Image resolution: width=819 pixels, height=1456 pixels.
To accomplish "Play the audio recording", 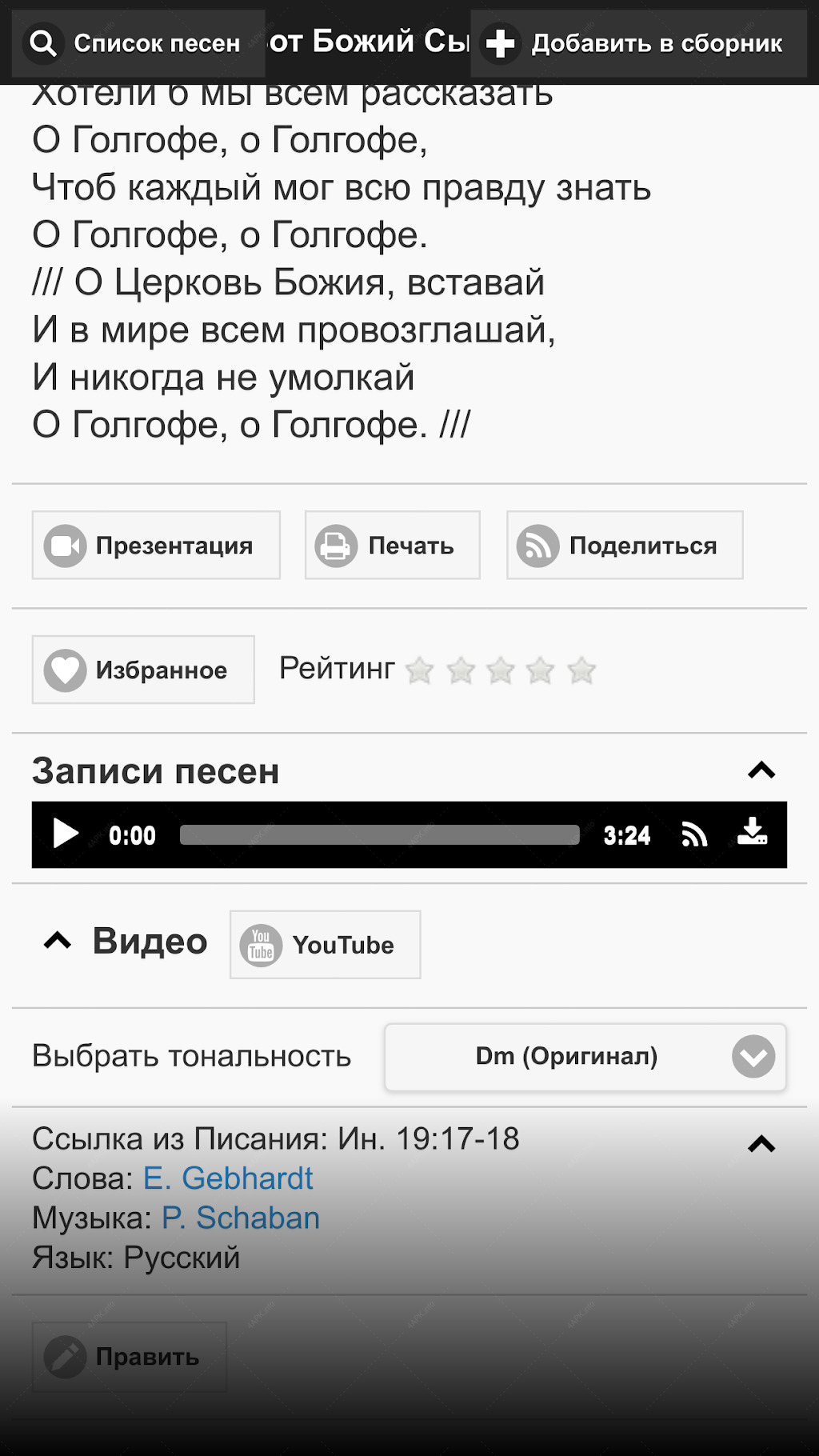I will point(65,834).
